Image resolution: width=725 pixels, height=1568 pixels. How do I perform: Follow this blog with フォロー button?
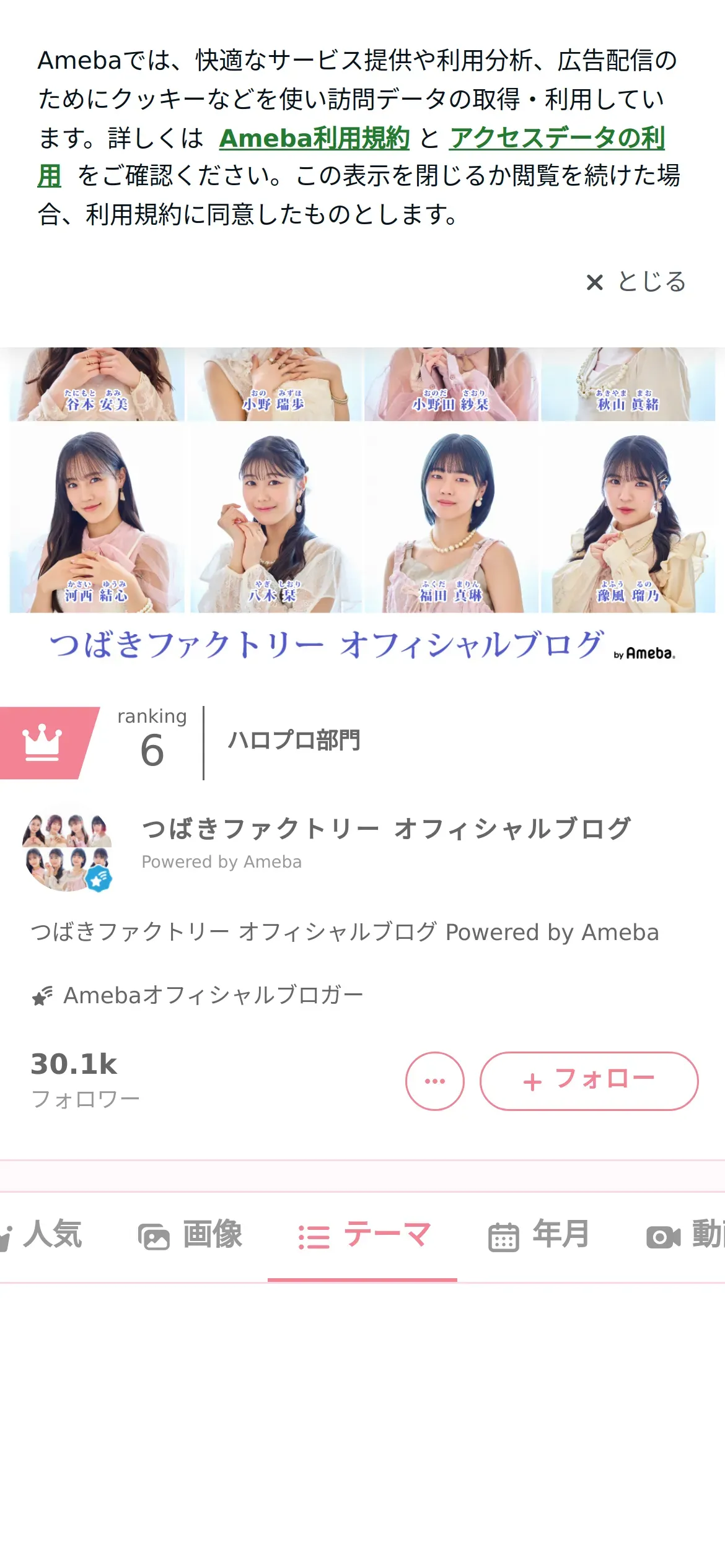pyautogui.click(x=589, y=1081)
